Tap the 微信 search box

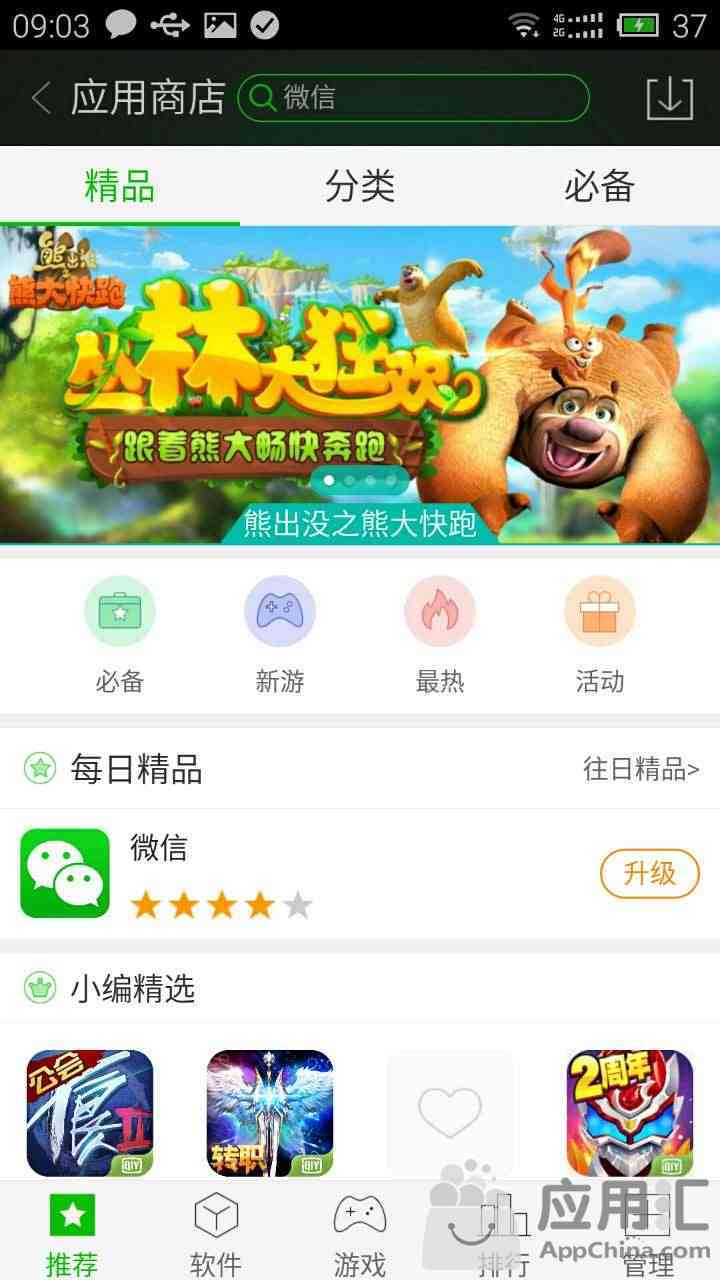click(x=413, y=98)
